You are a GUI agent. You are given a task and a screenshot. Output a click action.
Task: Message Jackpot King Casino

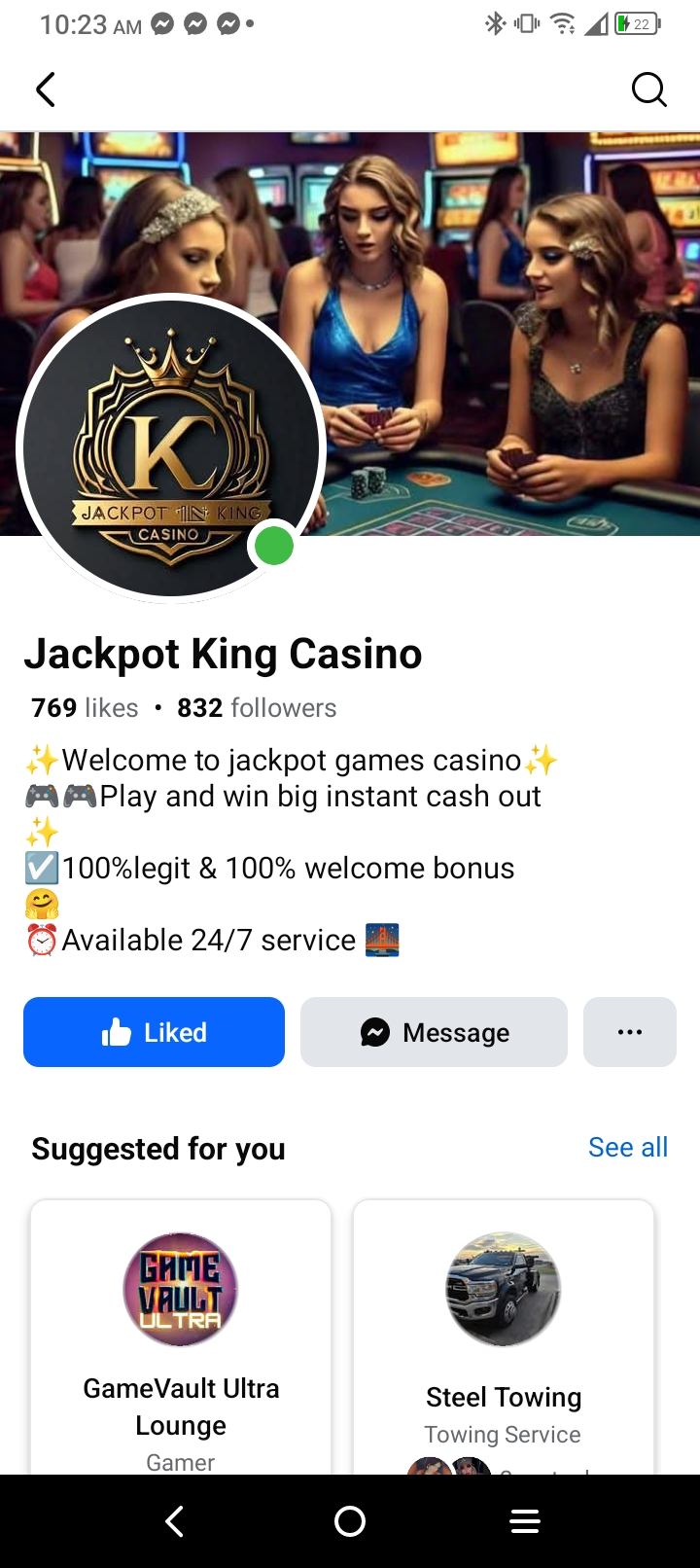434,1032
